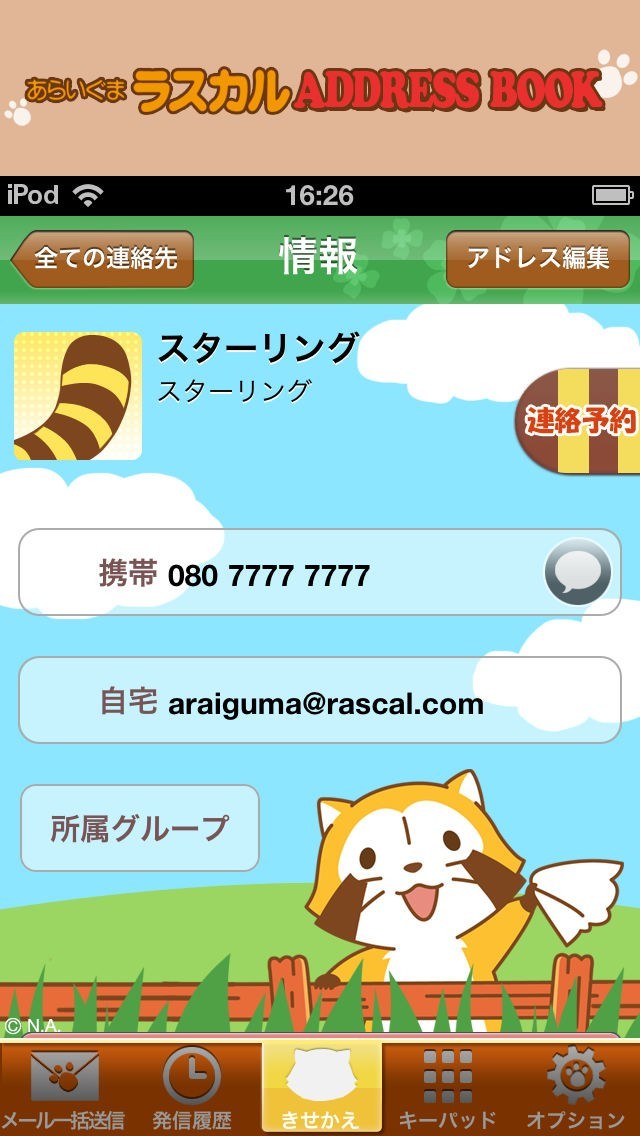Tap the 連絡予約 button

coord(580,421)
